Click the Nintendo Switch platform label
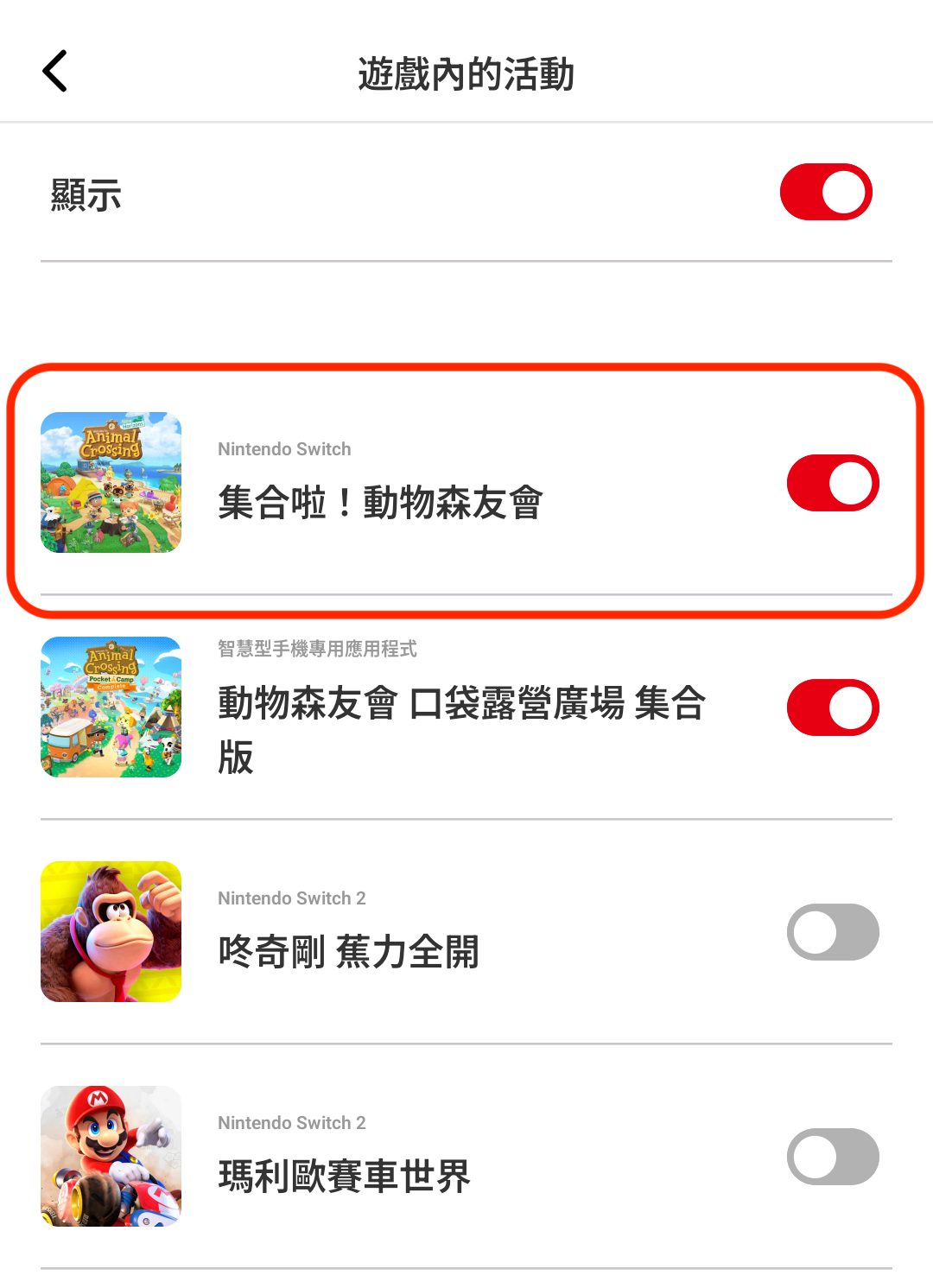The width and height of the screenshot is (933, 1288). [x=283, y=448]
